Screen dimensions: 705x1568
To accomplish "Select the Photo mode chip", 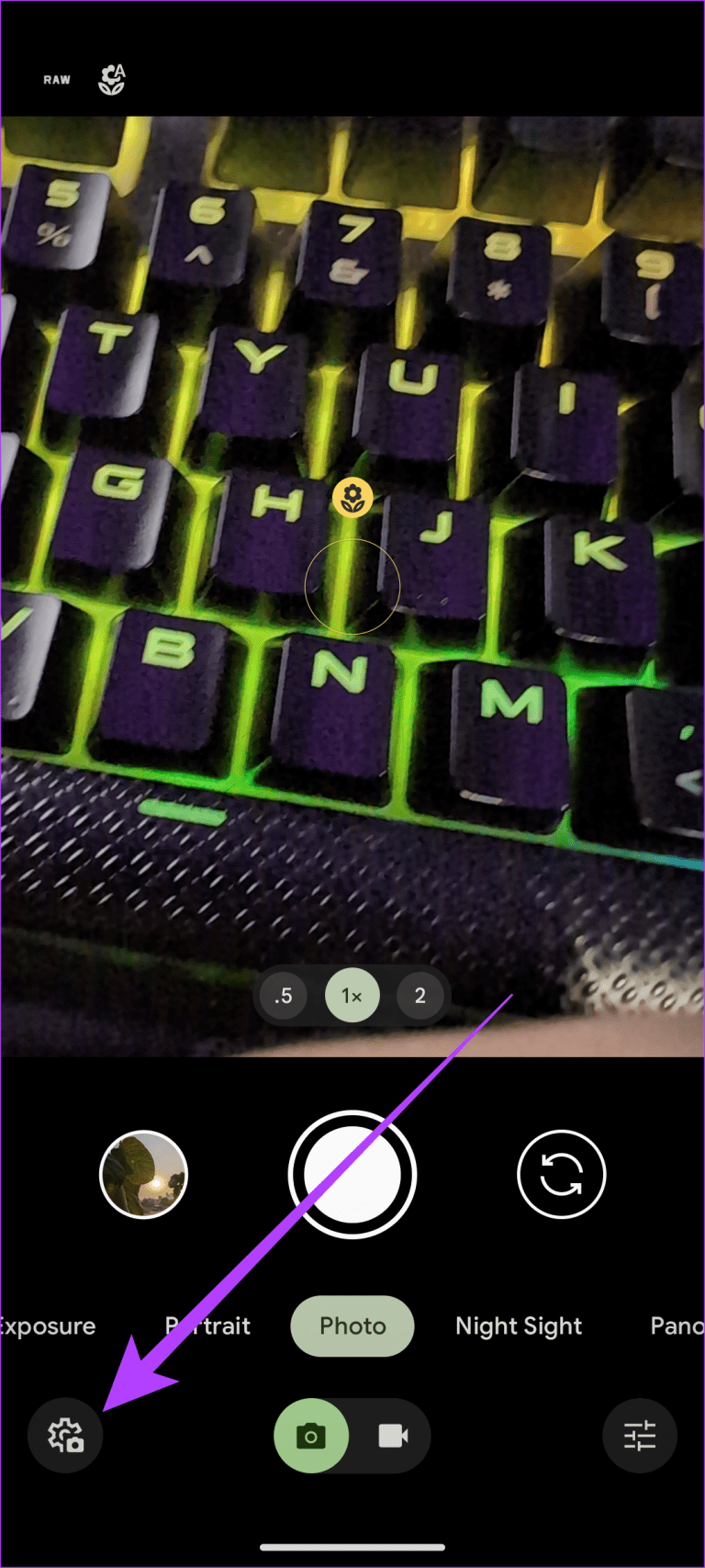I will [352, 1325].
